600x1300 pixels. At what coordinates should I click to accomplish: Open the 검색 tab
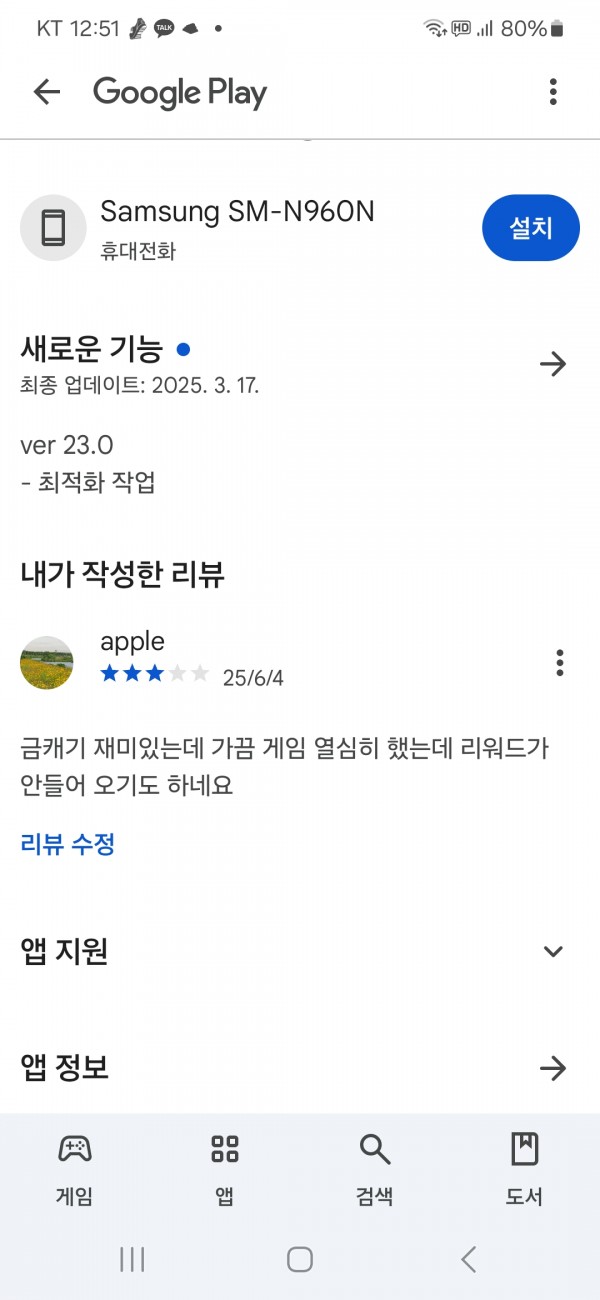tap(375, 1168)
